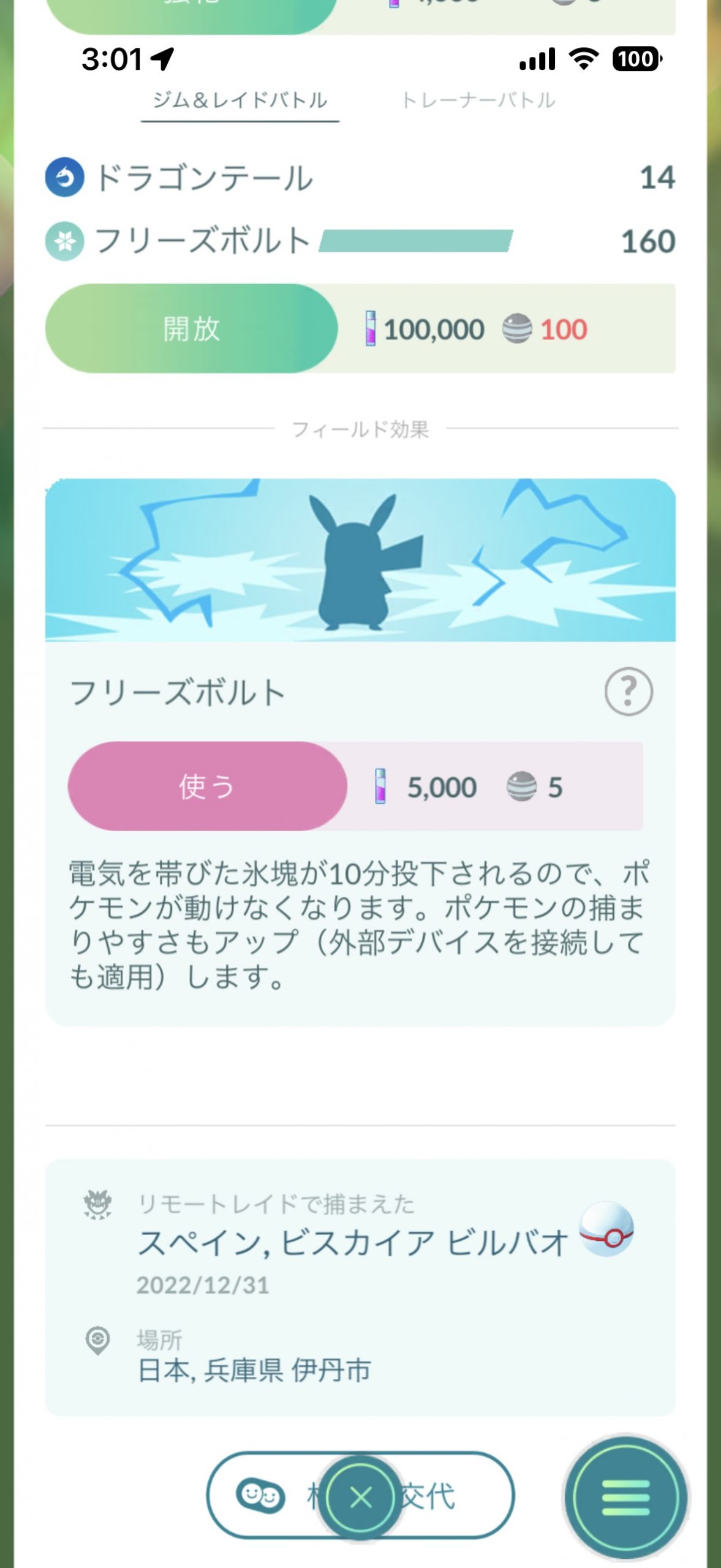Switch to the ジム&レイドバトル tab

(x=240, y=100)
